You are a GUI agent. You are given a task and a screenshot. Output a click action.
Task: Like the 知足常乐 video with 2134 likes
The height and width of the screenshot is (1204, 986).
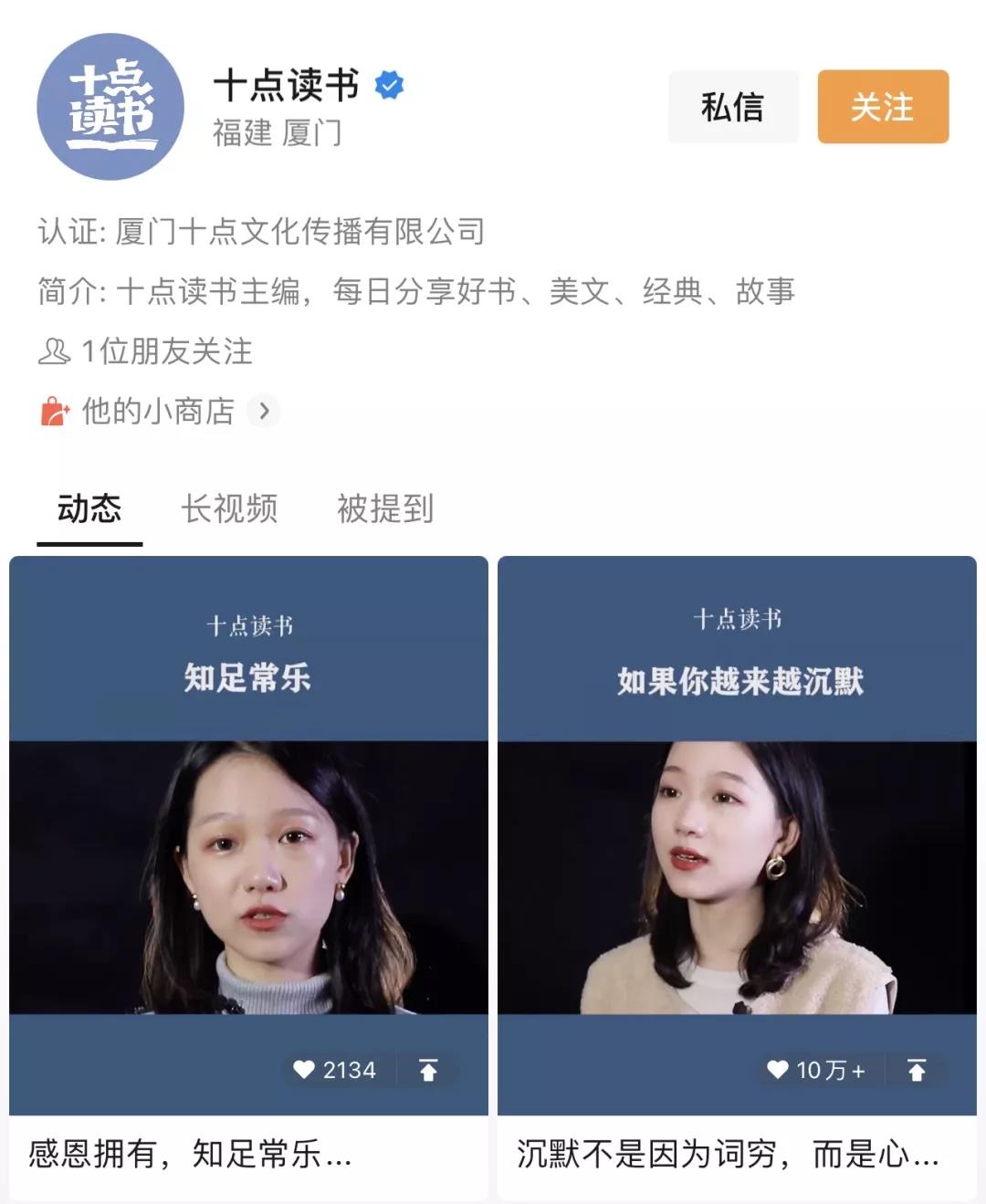click(335, 1070)
